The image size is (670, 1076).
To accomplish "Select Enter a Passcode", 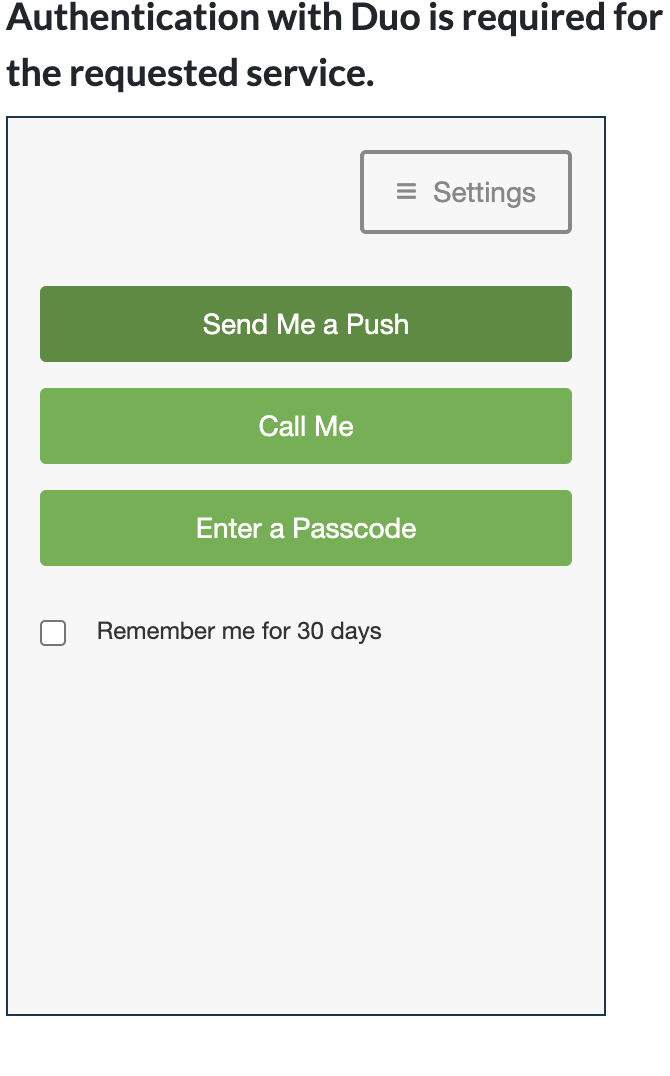I will pos(305,528).
